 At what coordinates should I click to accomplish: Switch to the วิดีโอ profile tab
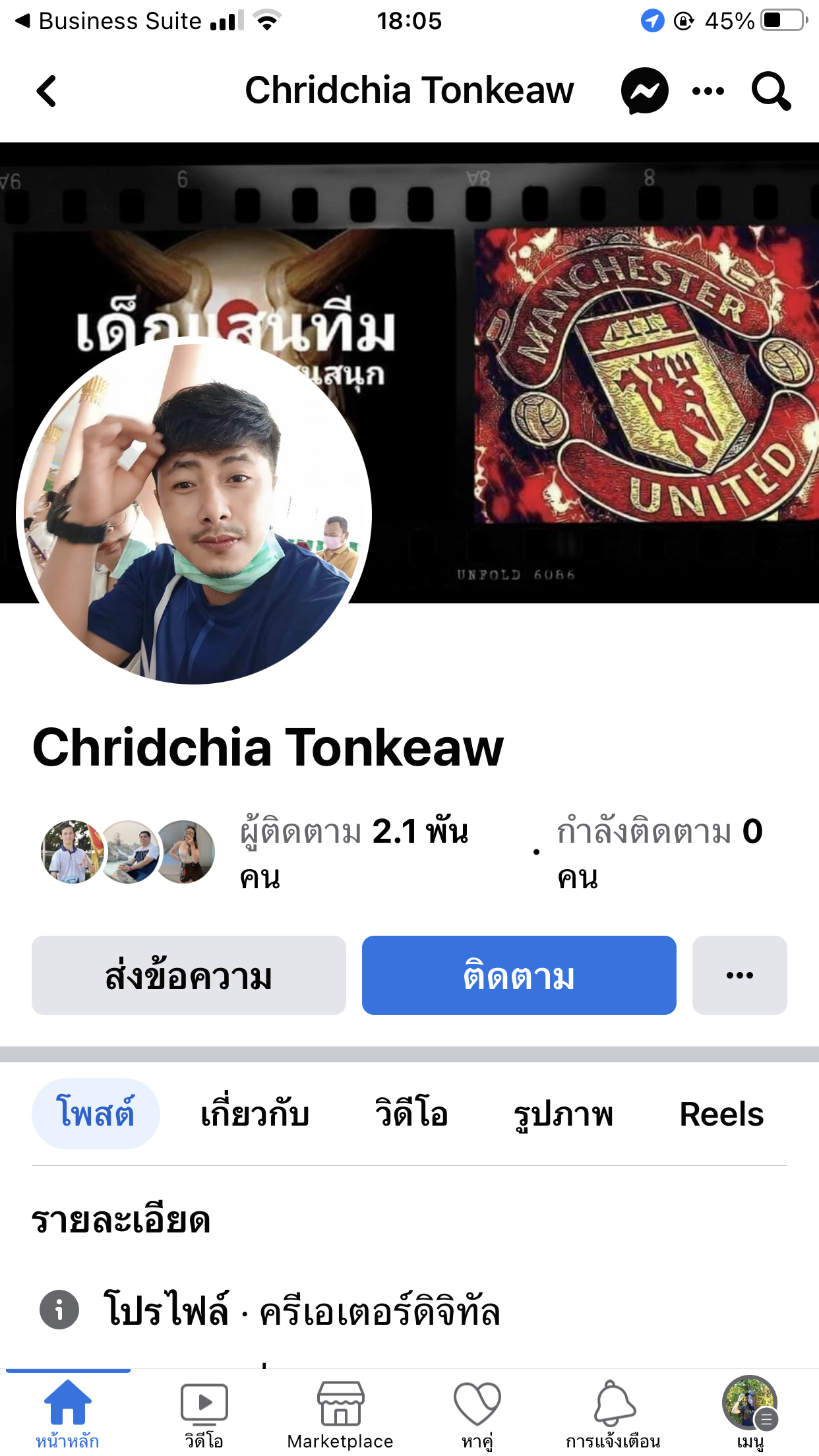[411, 1114]
